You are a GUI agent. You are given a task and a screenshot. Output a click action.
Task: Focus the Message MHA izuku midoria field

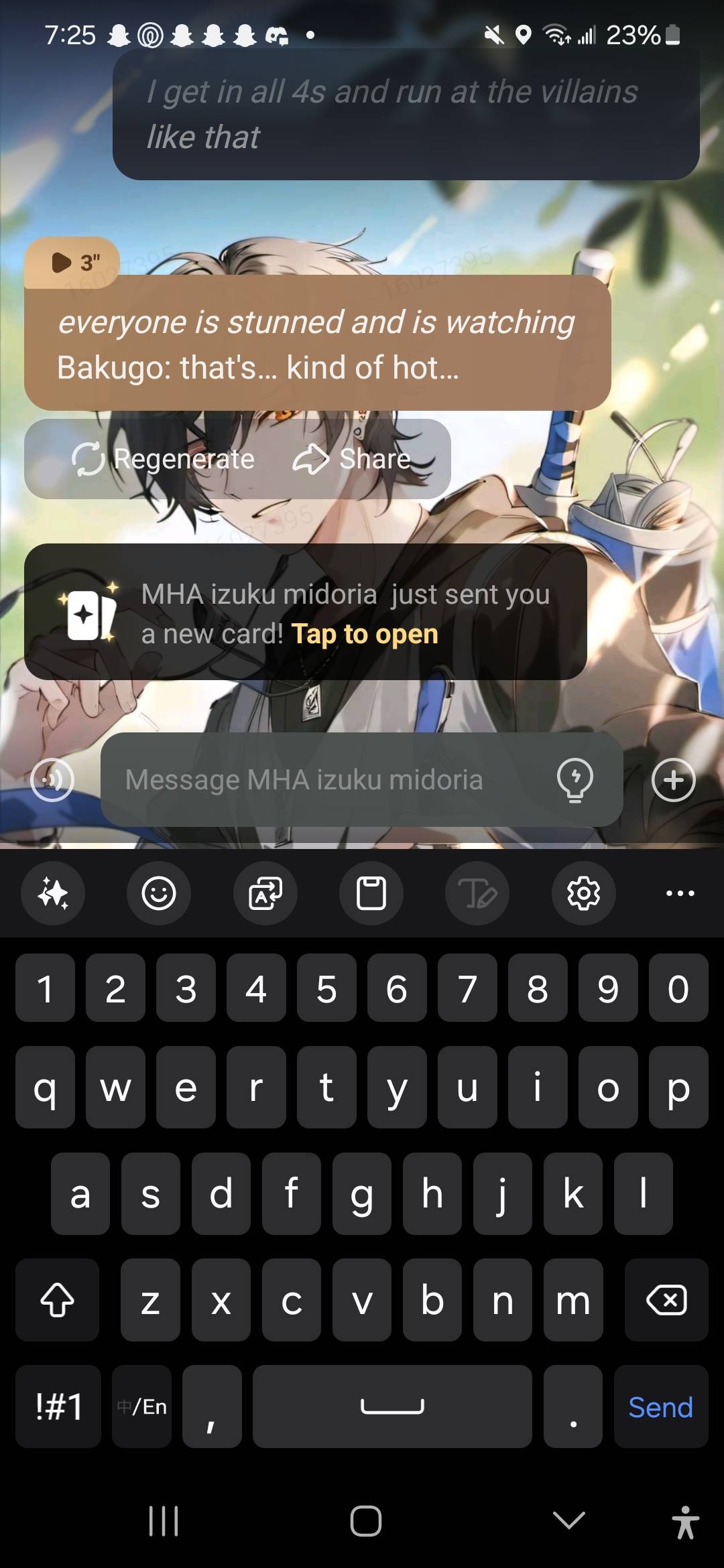tap(322, 780)
